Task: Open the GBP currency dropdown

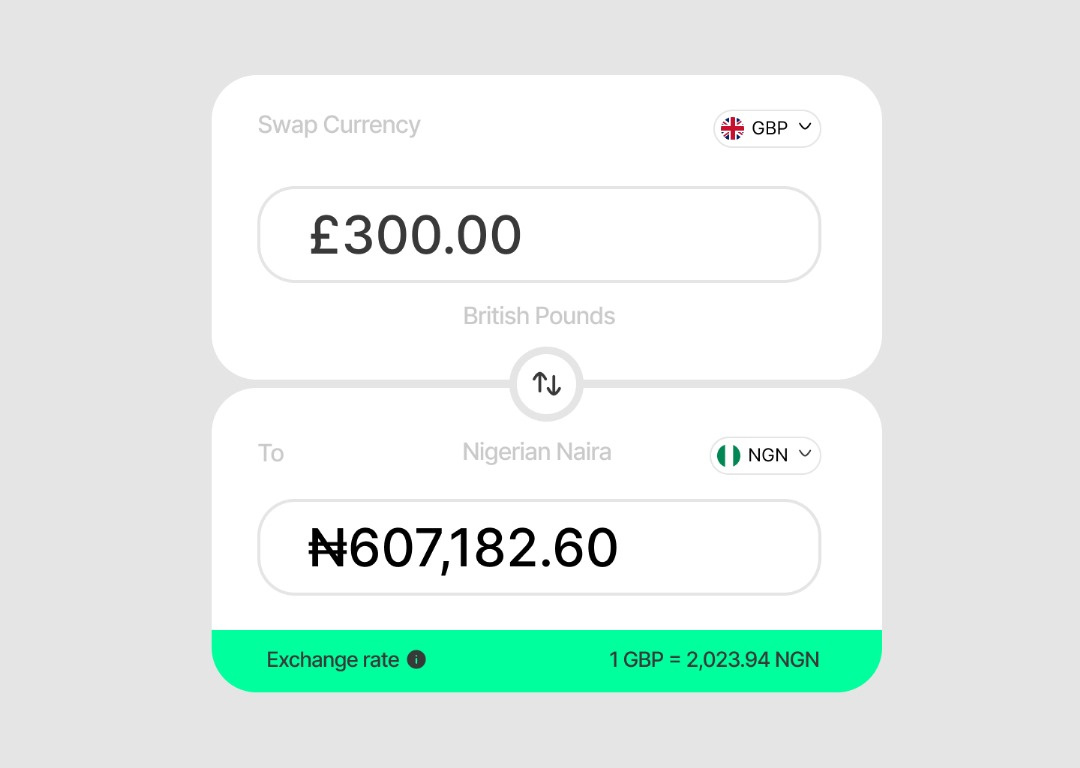Action: pos(767,128)
